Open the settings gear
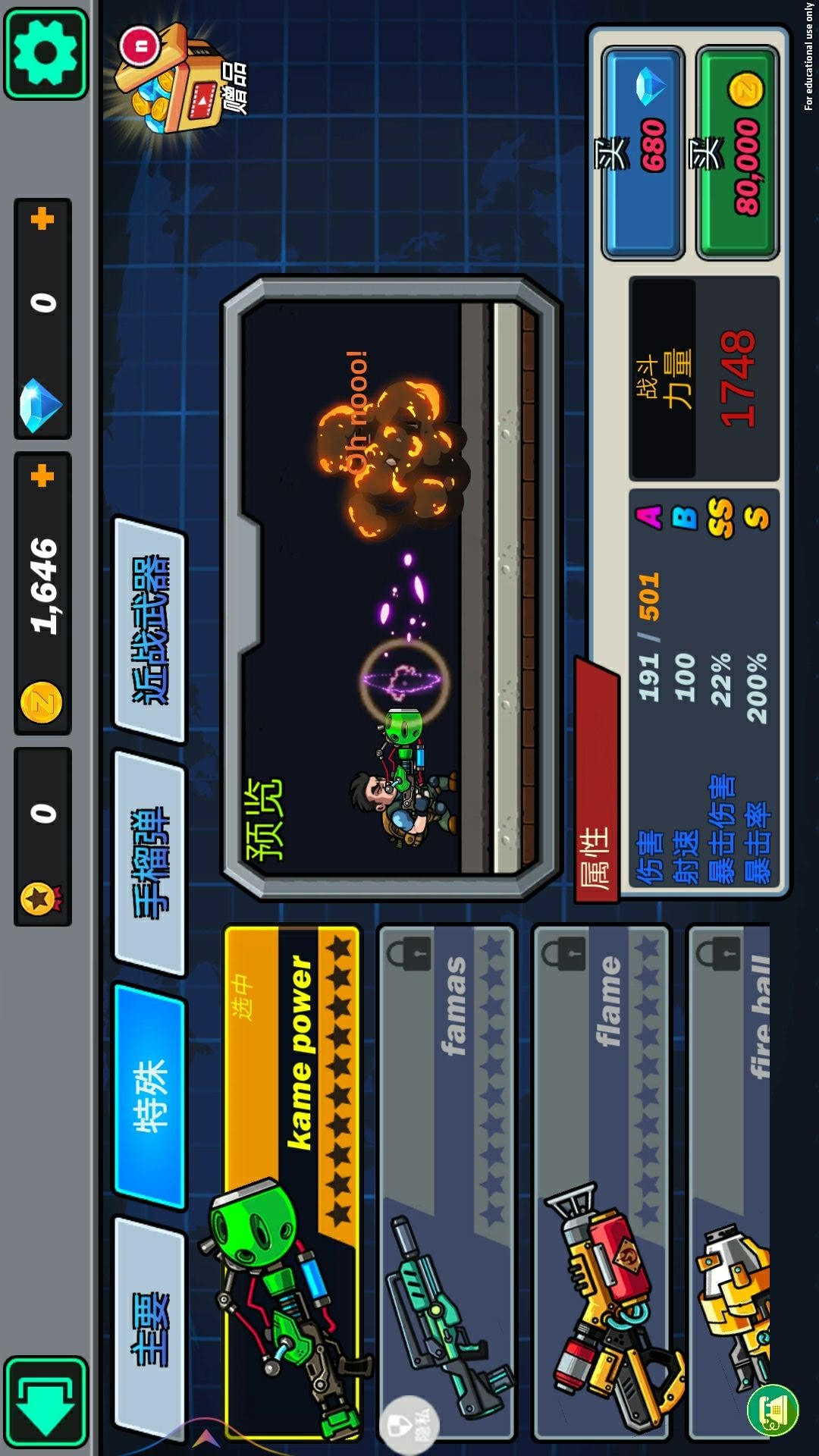This screenshot has width=819, height=1456. [45, 53]
